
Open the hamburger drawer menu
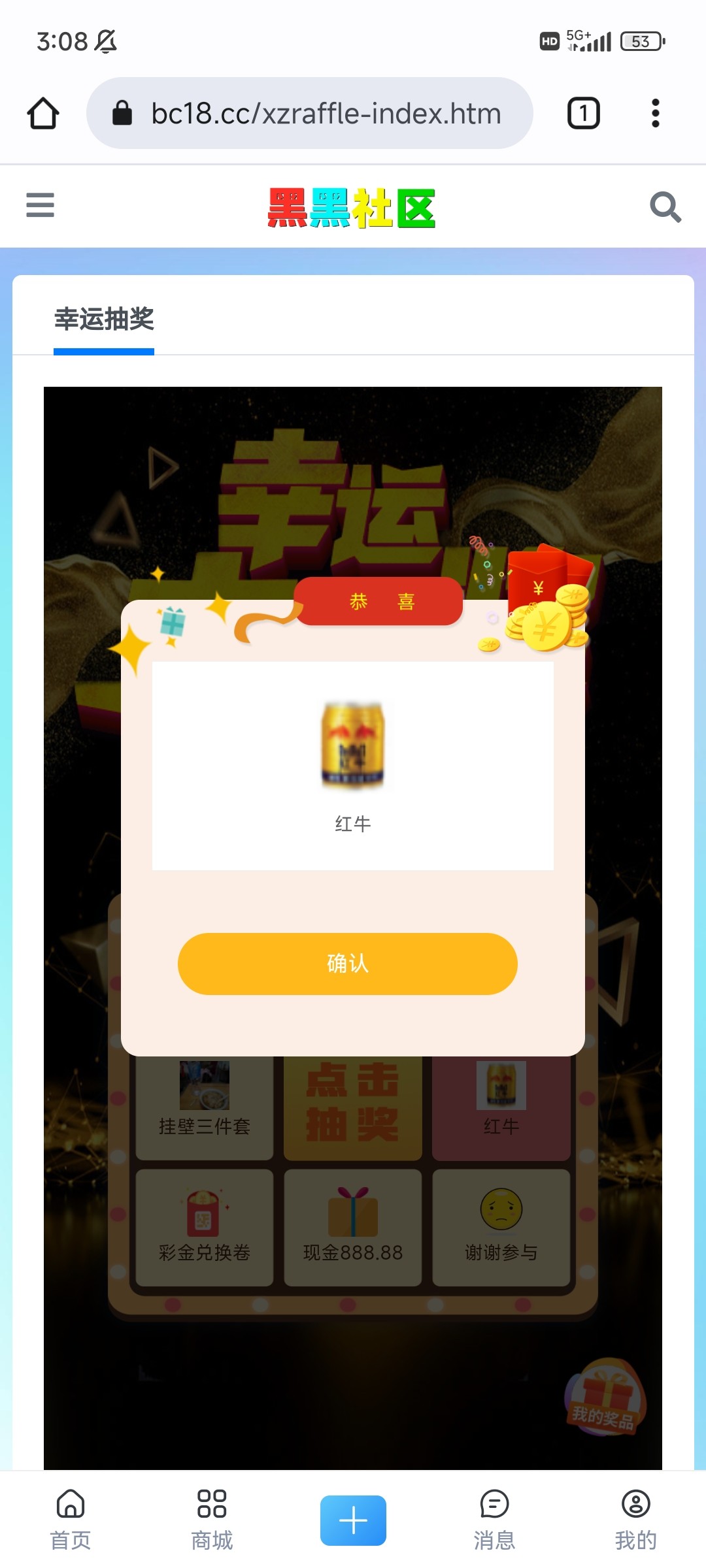pos(40,205)
